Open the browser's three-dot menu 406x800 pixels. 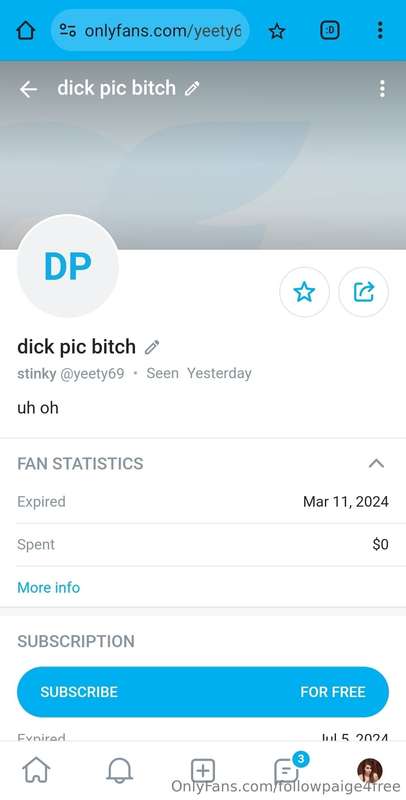[380, 31]
